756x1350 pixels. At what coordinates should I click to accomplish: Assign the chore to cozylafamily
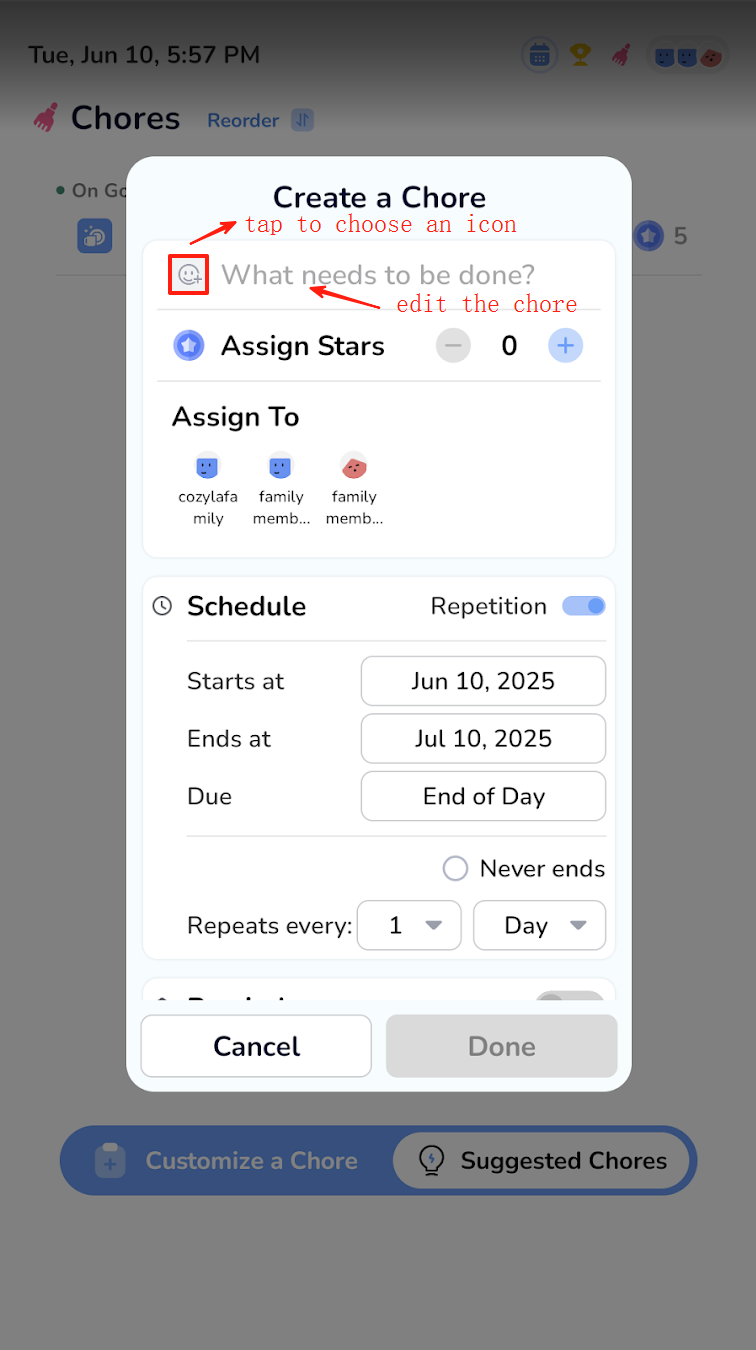point(208,489)
